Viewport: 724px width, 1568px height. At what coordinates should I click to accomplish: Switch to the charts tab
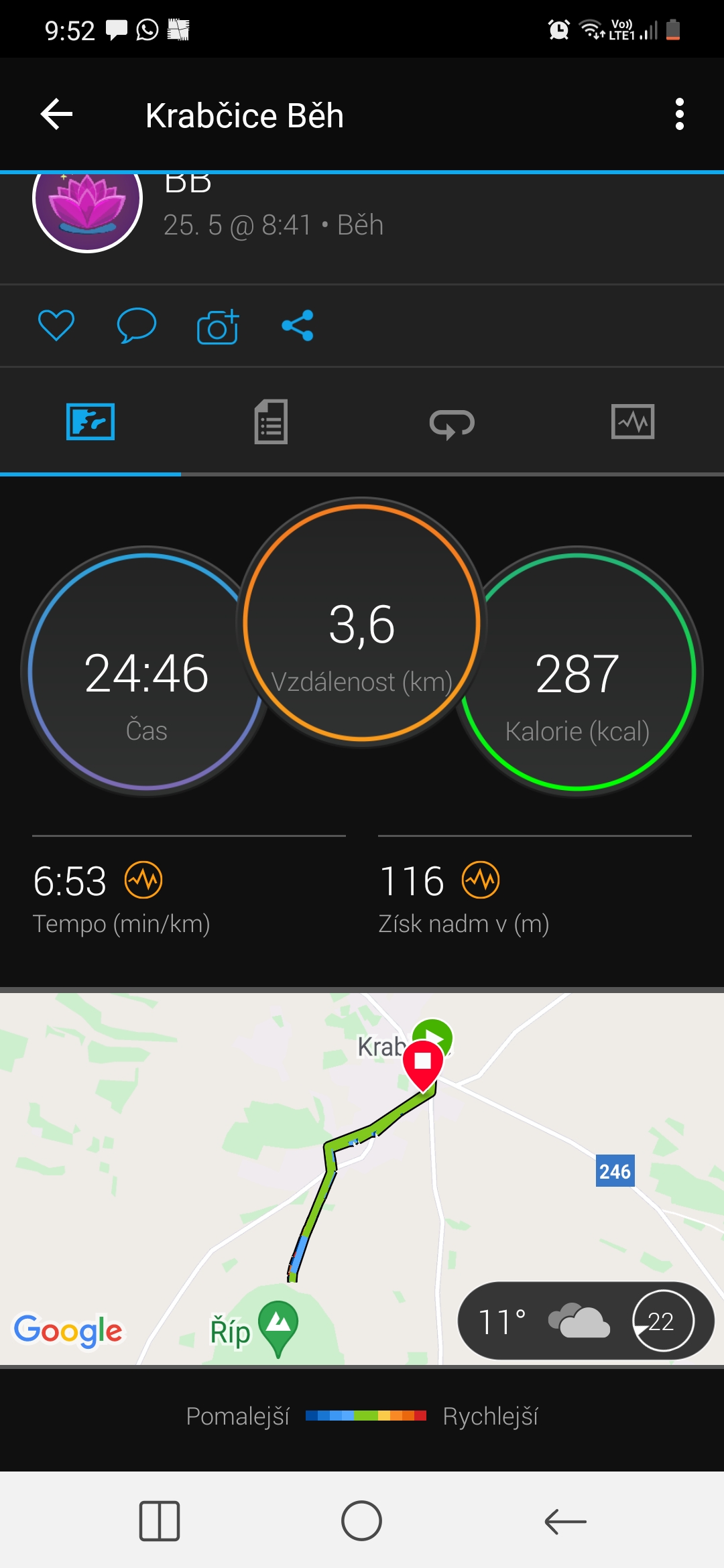[633, 421]
